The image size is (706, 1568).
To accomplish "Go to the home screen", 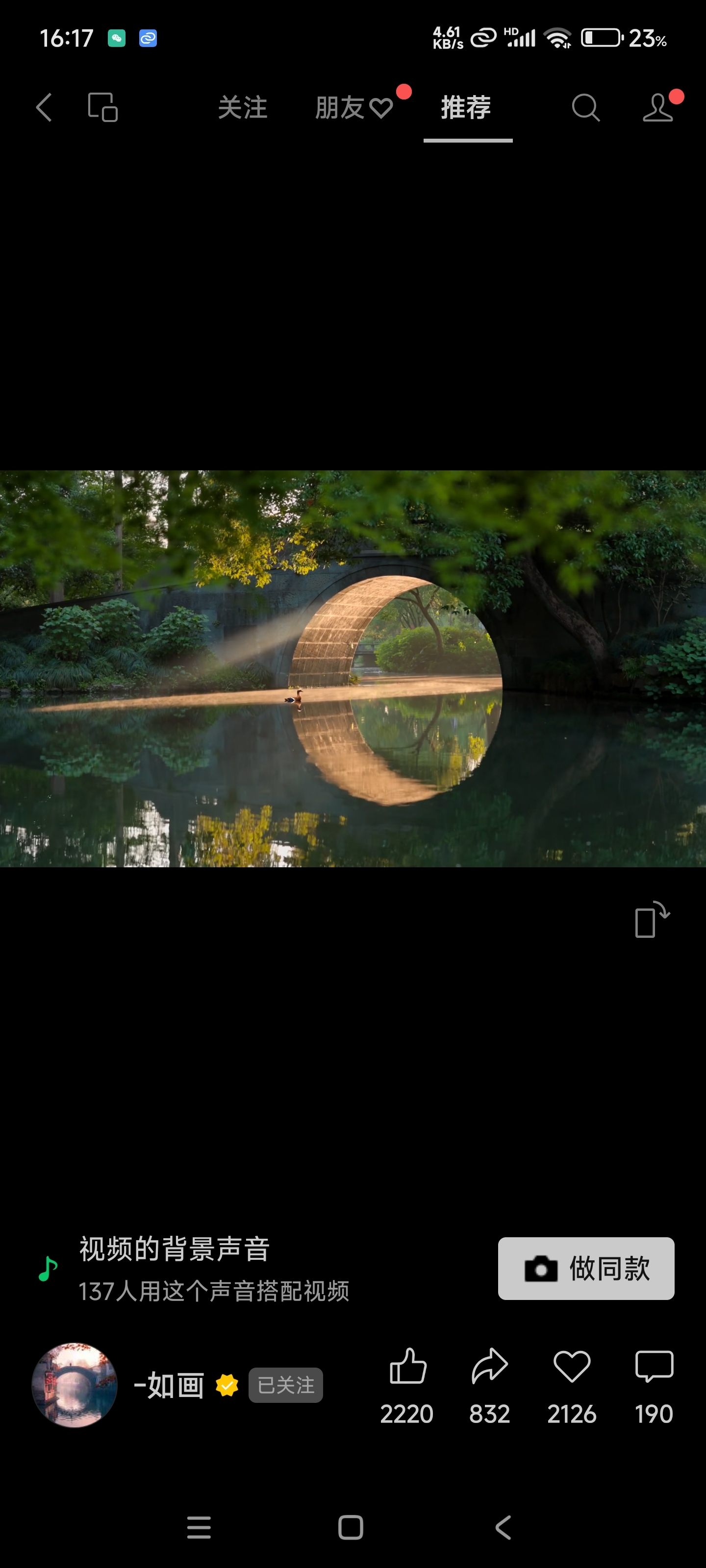I will [351, 1527].
